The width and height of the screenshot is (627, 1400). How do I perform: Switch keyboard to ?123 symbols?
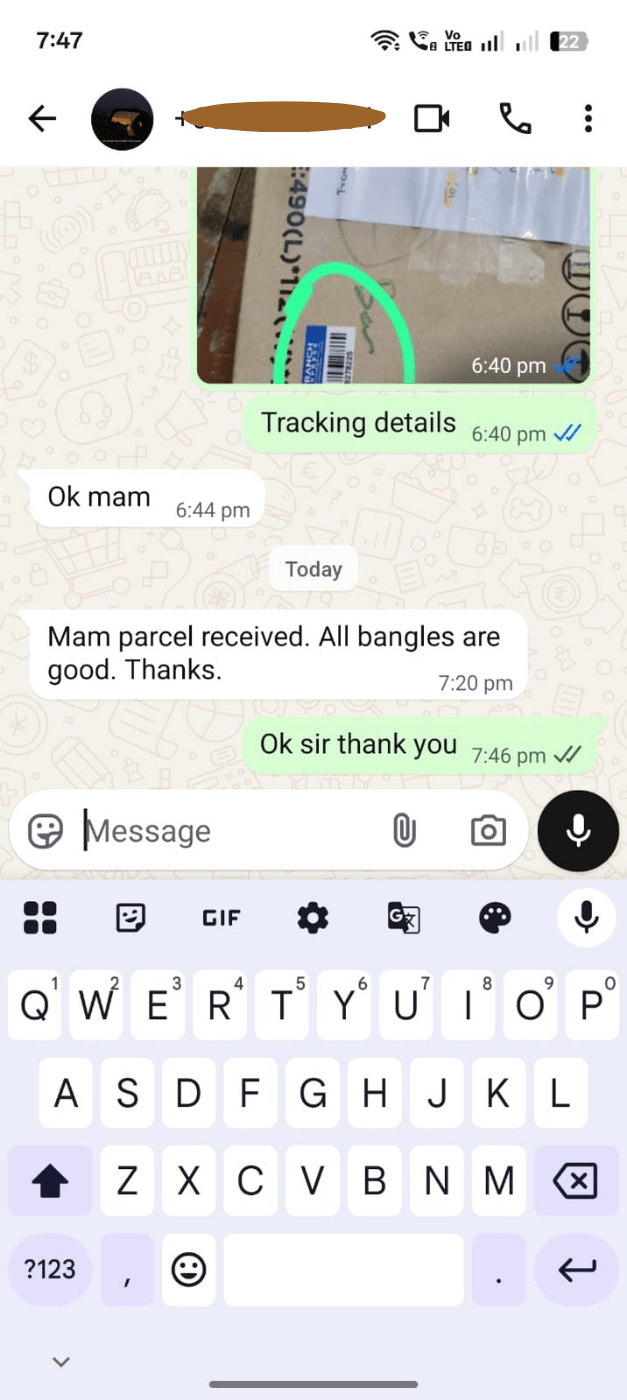click(x=50, y=1269)
